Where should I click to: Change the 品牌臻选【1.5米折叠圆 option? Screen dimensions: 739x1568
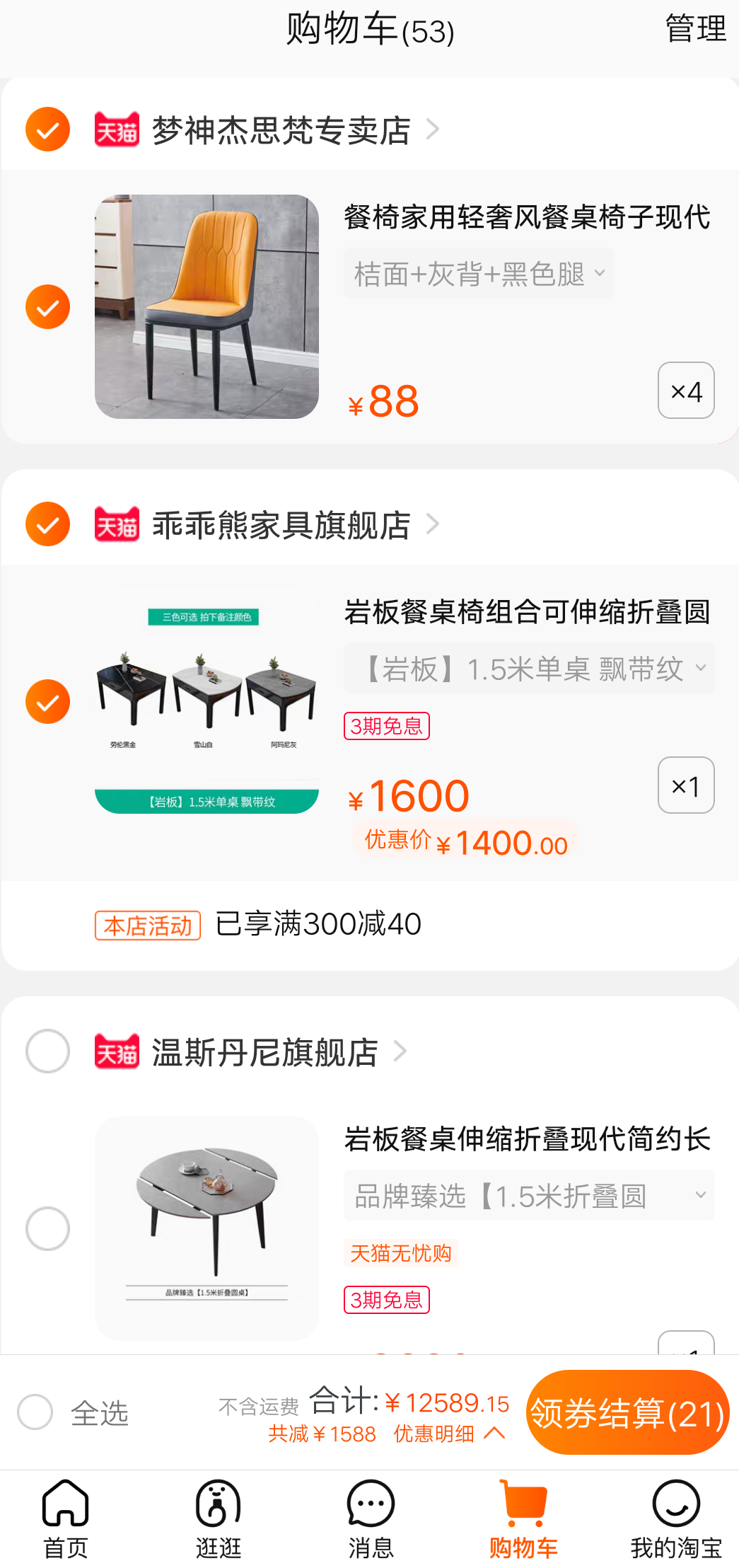[x=529, y=1196]
